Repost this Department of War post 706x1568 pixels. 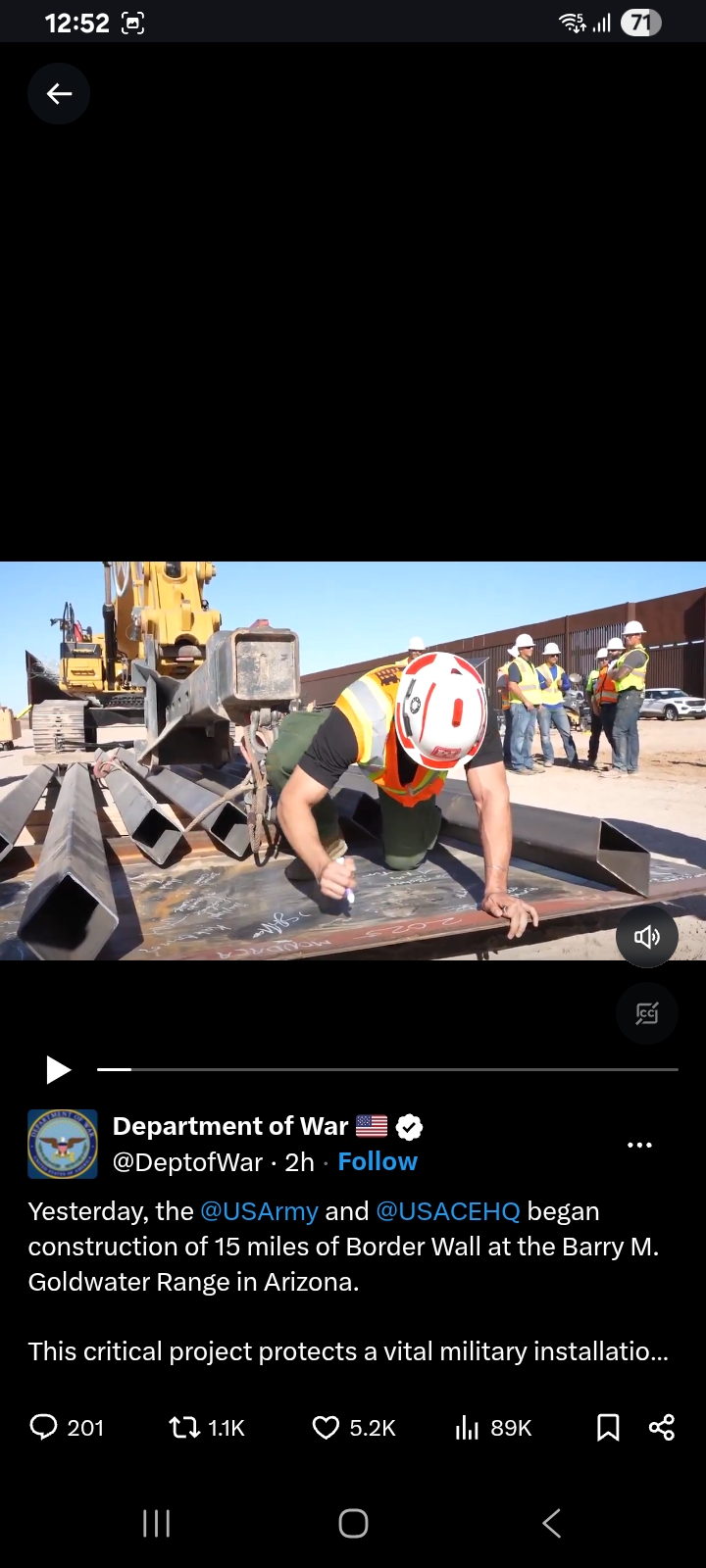coord(184,1427)
